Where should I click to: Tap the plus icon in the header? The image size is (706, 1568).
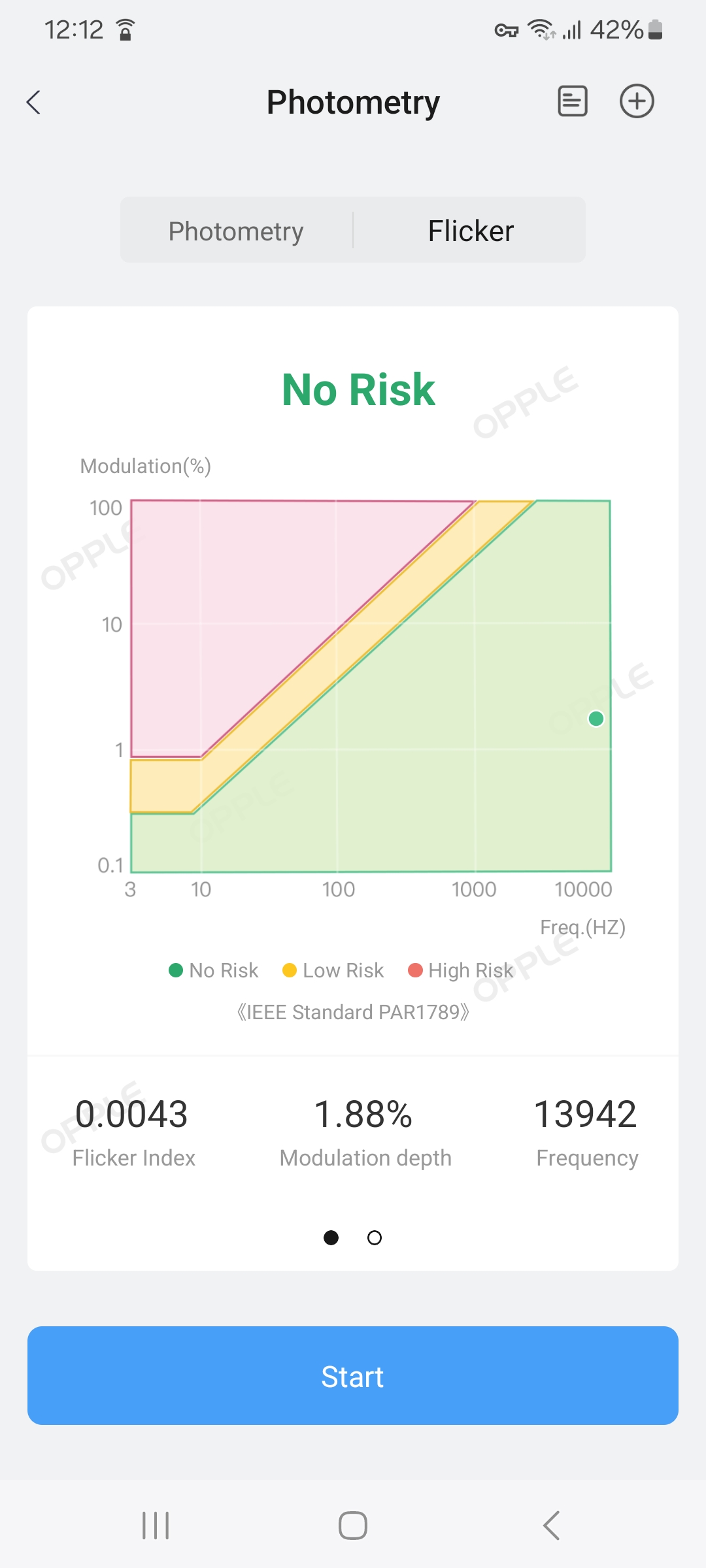point(637,101)
